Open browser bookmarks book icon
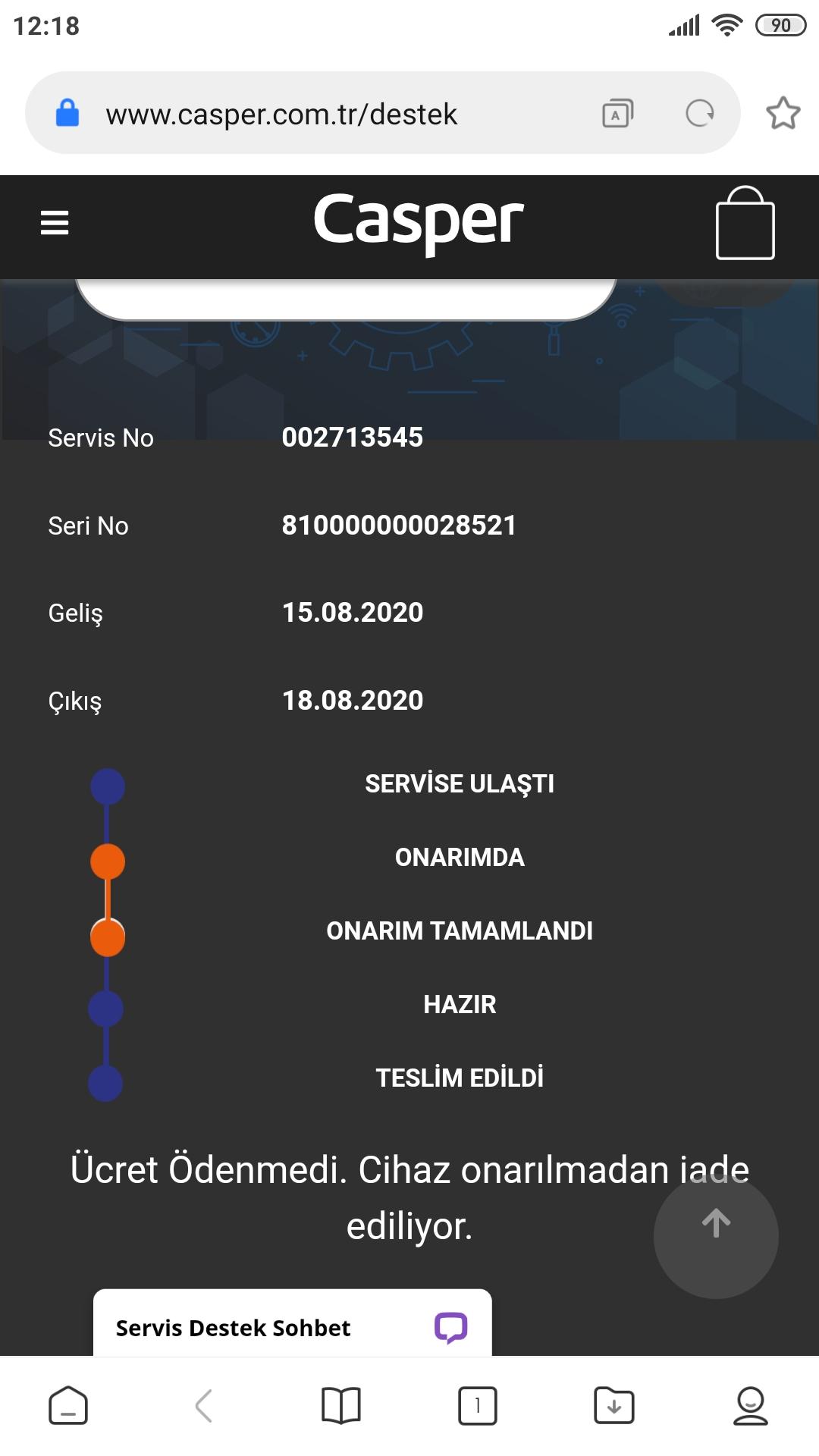Image resolution: width=819 pixels, height=1456 pixels. coord(341,1406)
